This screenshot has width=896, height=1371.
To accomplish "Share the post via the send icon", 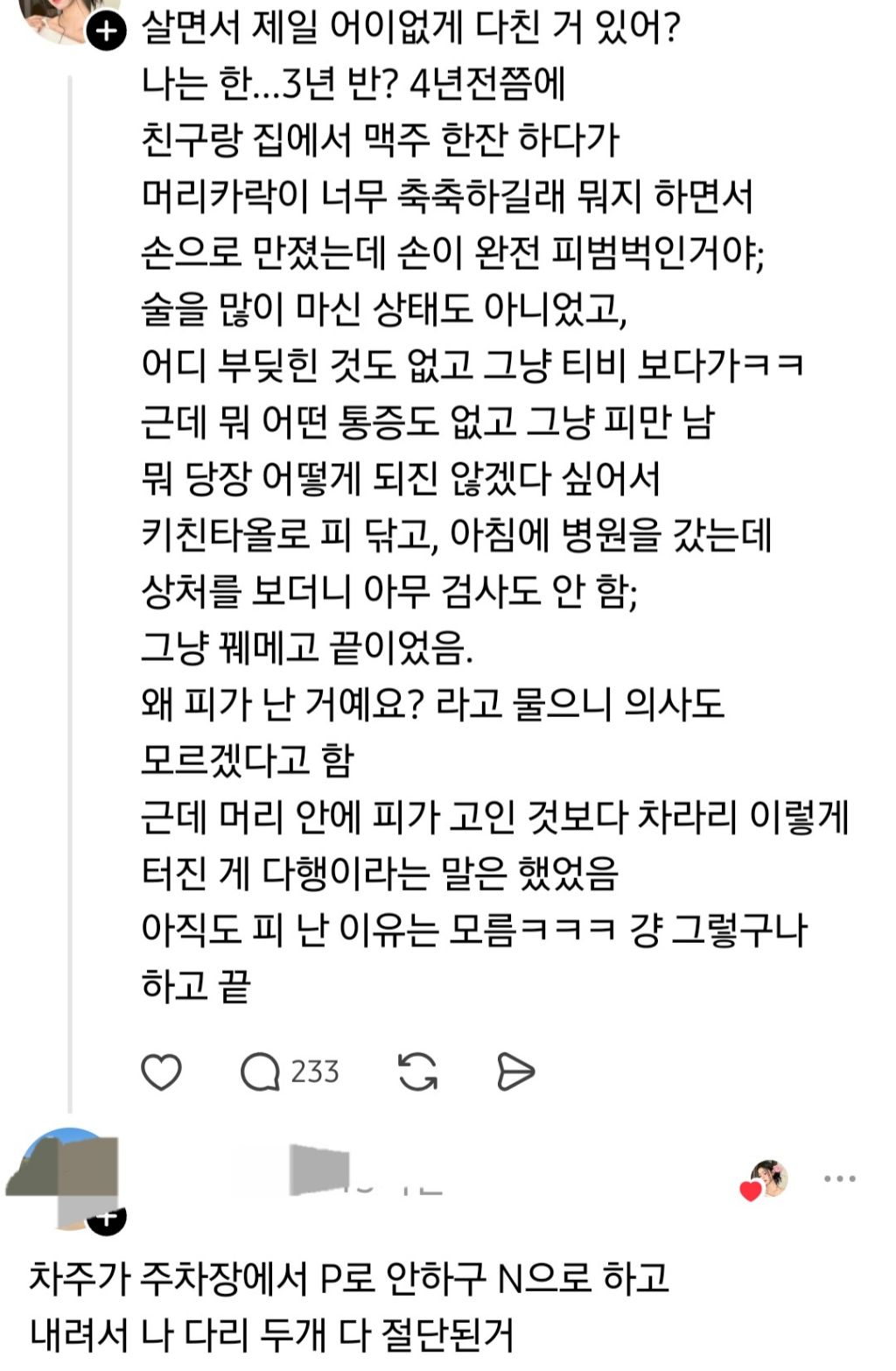I will coord(514,1072).
